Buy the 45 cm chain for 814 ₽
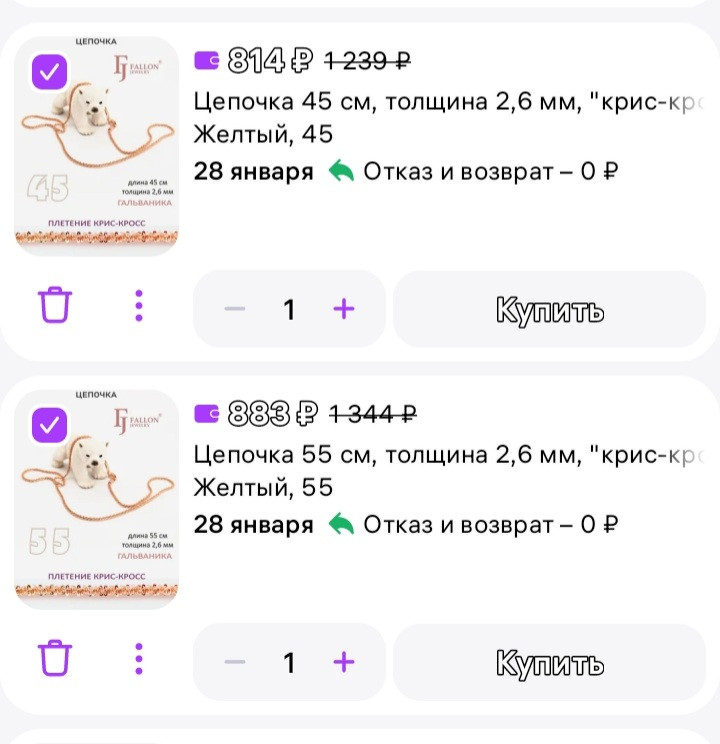This screenshot has width=720, height=744. click(550, 310)
